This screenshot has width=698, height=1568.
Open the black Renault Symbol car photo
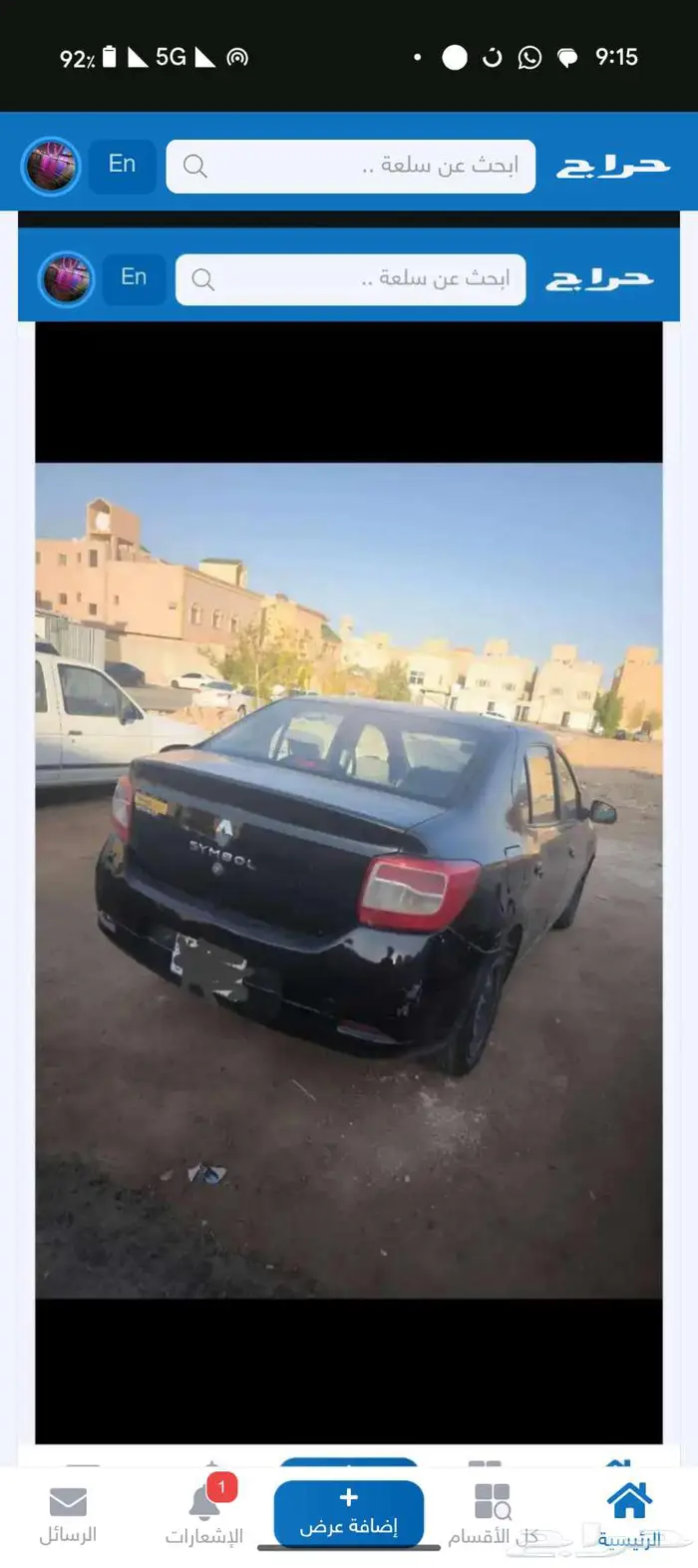point(349,879)
